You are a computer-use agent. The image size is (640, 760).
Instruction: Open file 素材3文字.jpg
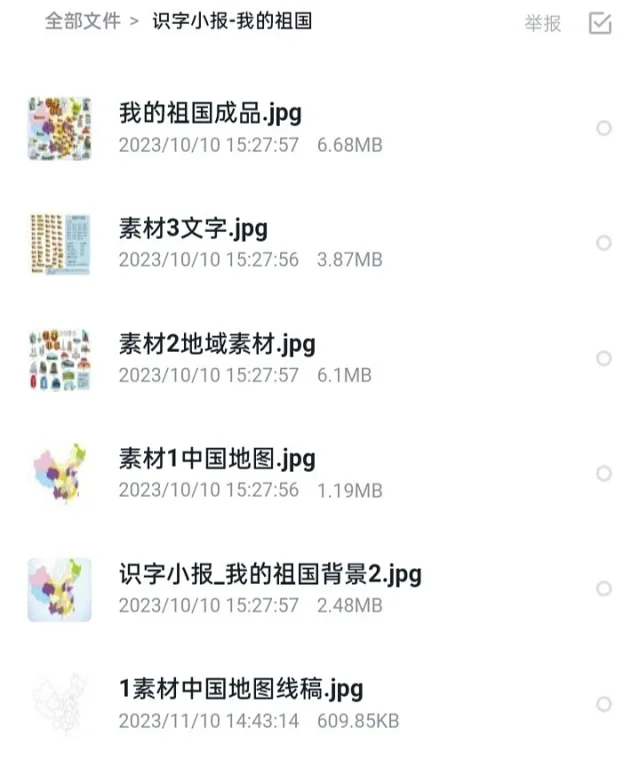pos(193,227)
